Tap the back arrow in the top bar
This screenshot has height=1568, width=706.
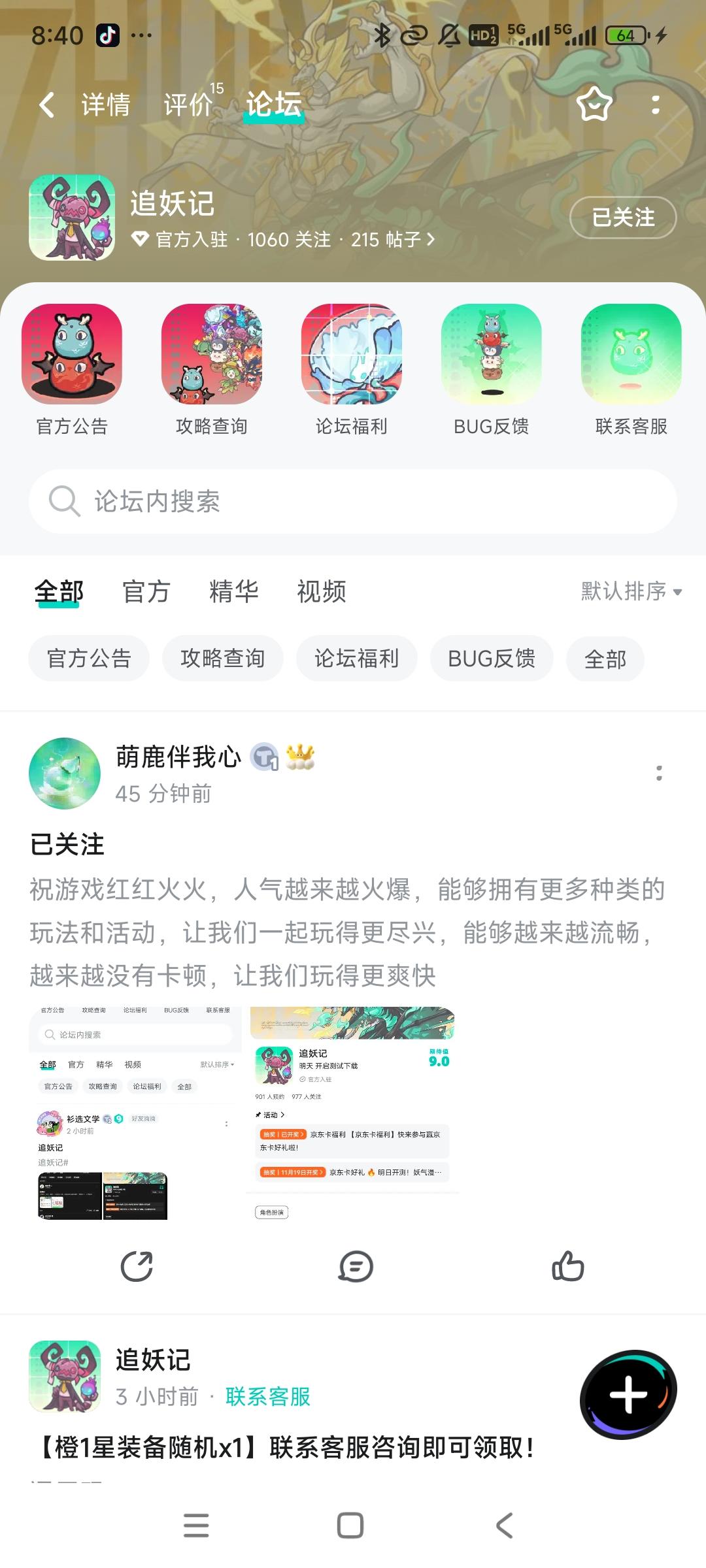coord(48,105)
